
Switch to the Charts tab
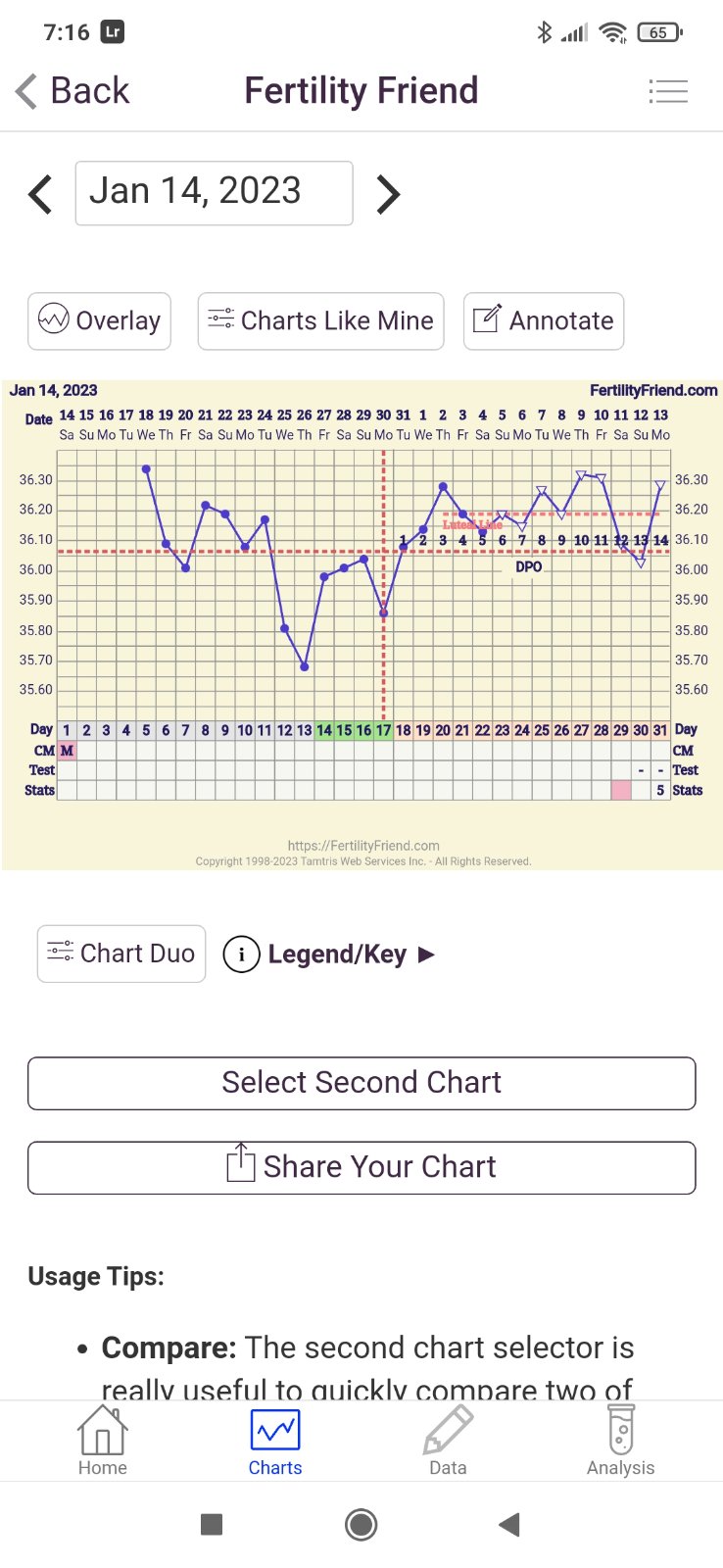pos(275,1441)
